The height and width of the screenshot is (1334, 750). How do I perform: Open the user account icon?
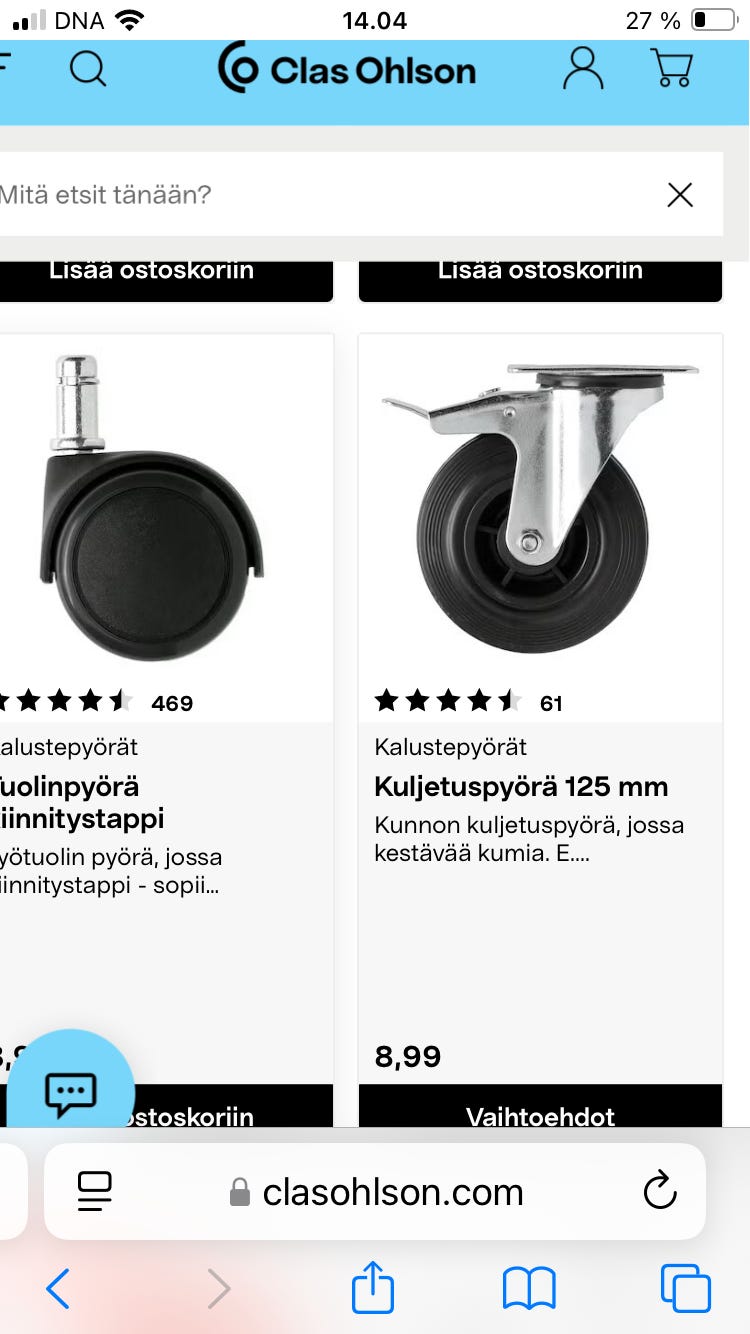tap(583, 70)
